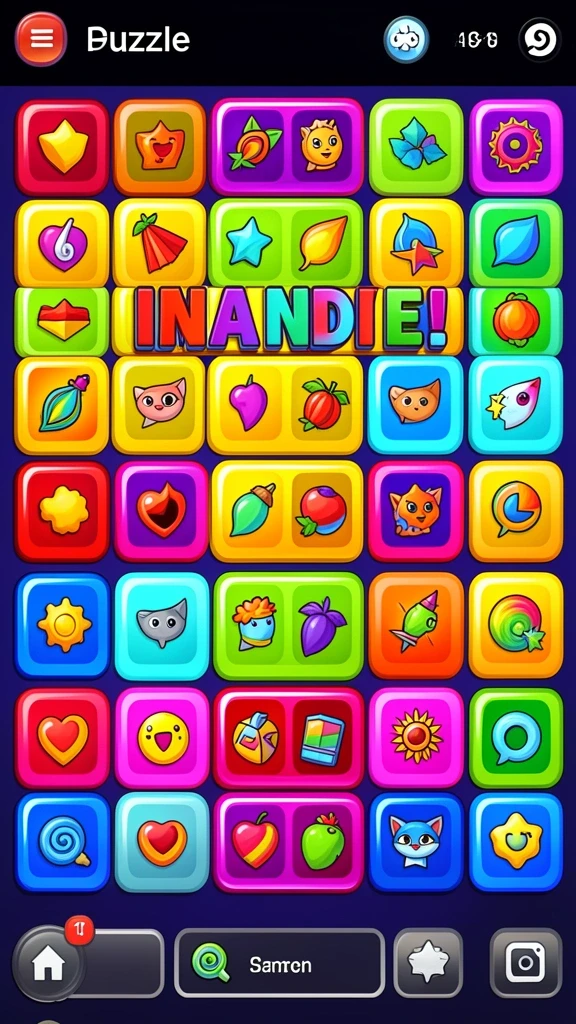Tap the yellow tile with the purple heart

tap(62, 244)
